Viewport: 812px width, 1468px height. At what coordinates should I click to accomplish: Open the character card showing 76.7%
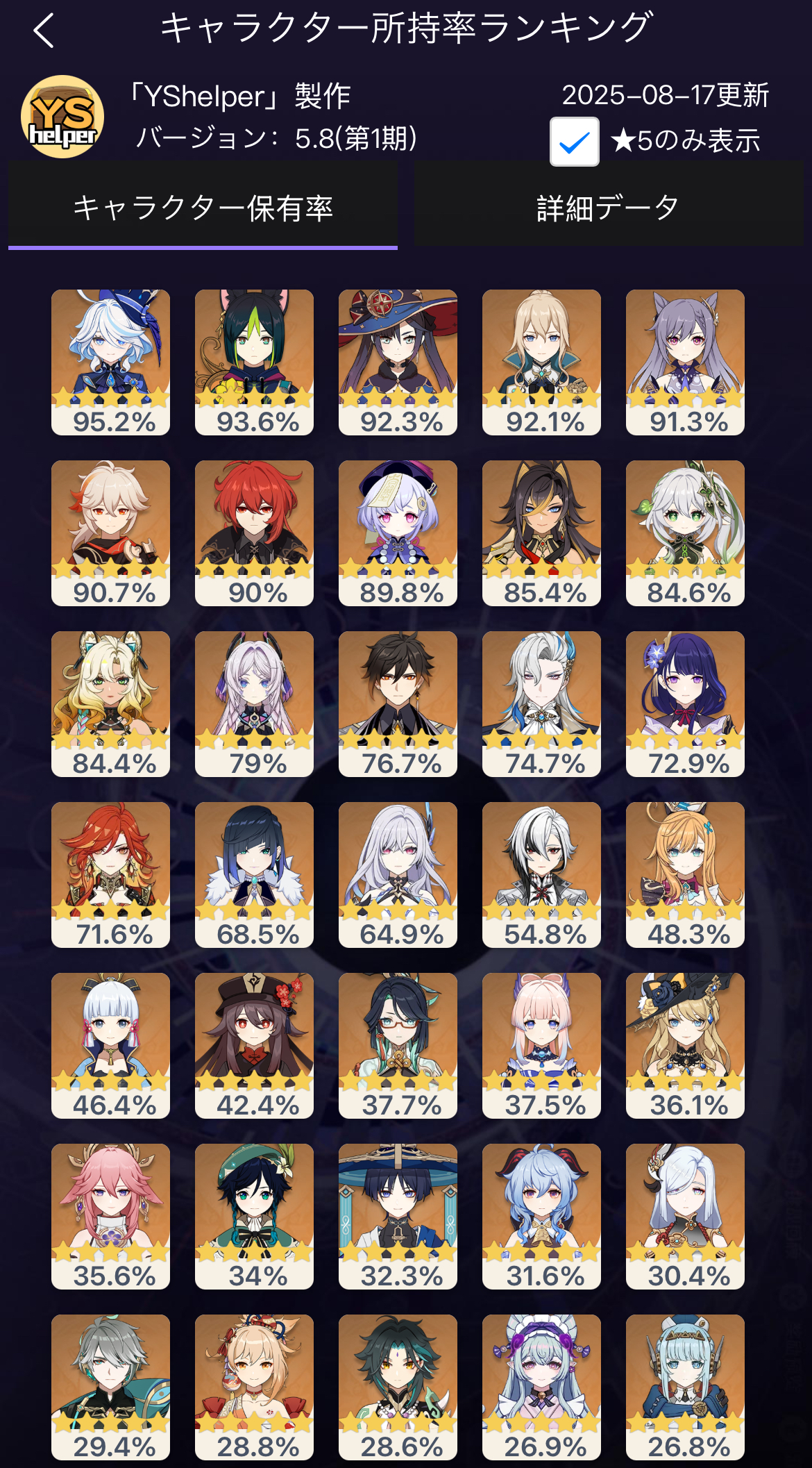pos(398,704)
